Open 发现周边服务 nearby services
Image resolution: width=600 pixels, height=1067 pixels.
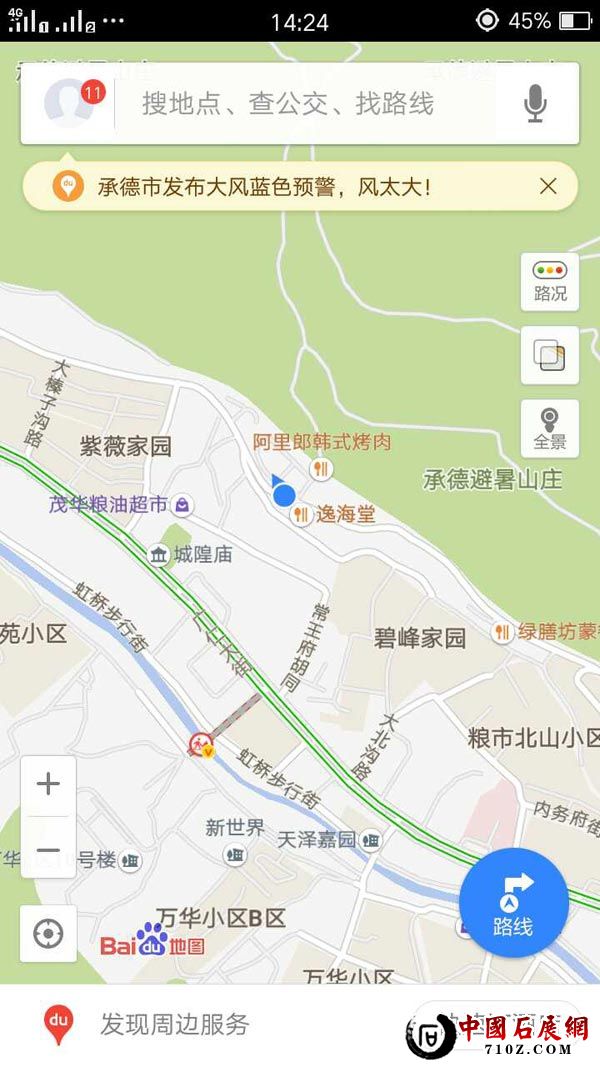[x=173, y=1024]
